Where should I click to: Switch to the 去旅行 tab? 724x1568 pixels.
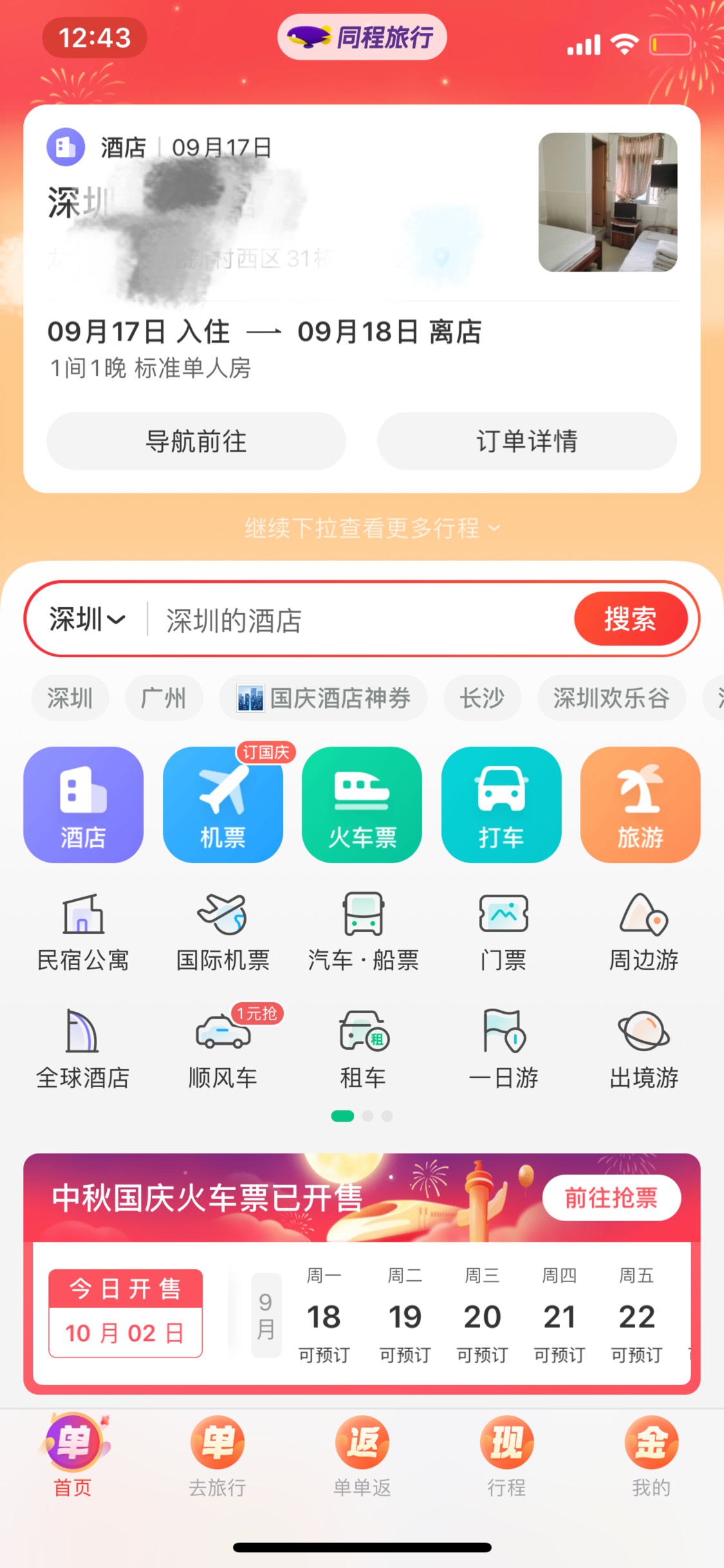click(x=218, y=1457)
